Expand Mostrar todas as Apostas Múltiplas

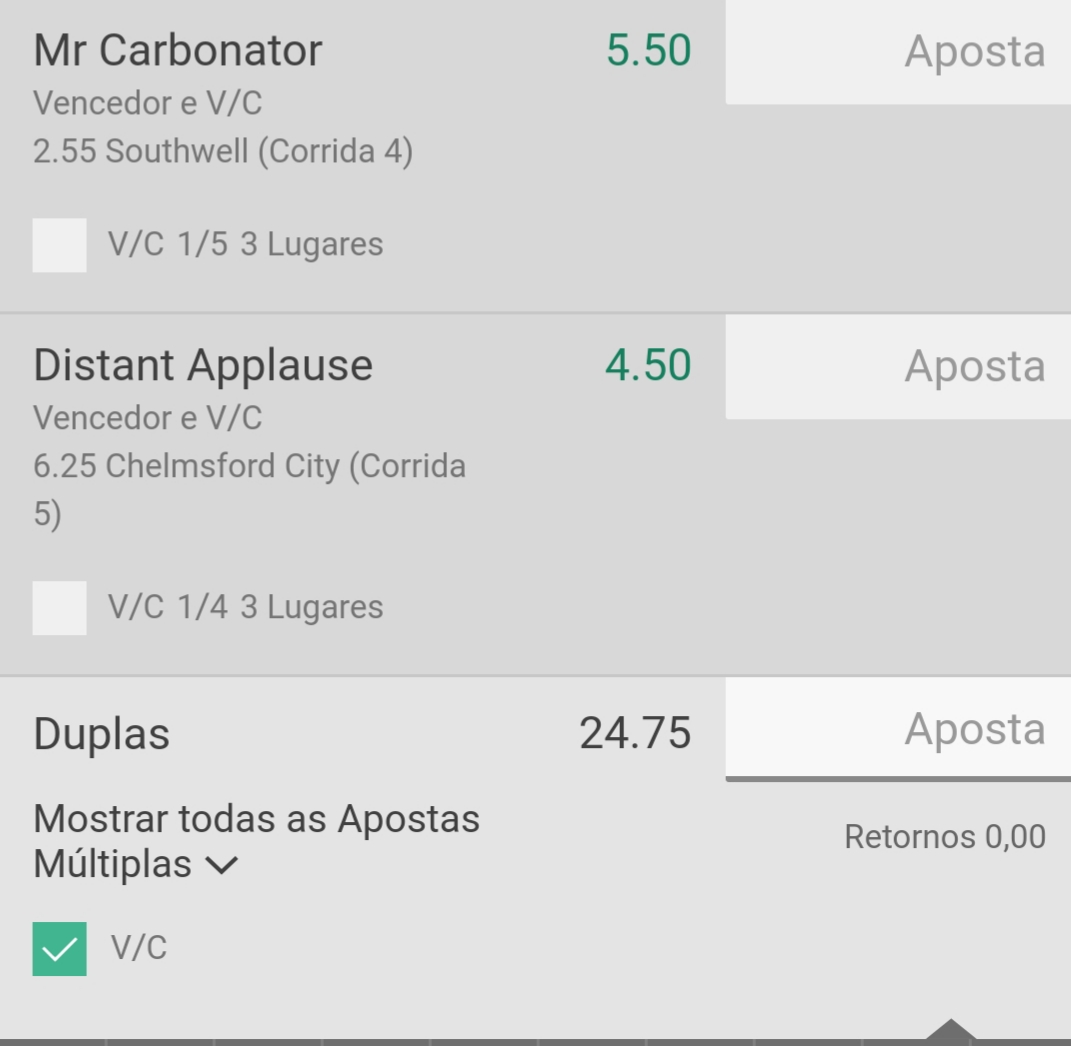point(221,864)
